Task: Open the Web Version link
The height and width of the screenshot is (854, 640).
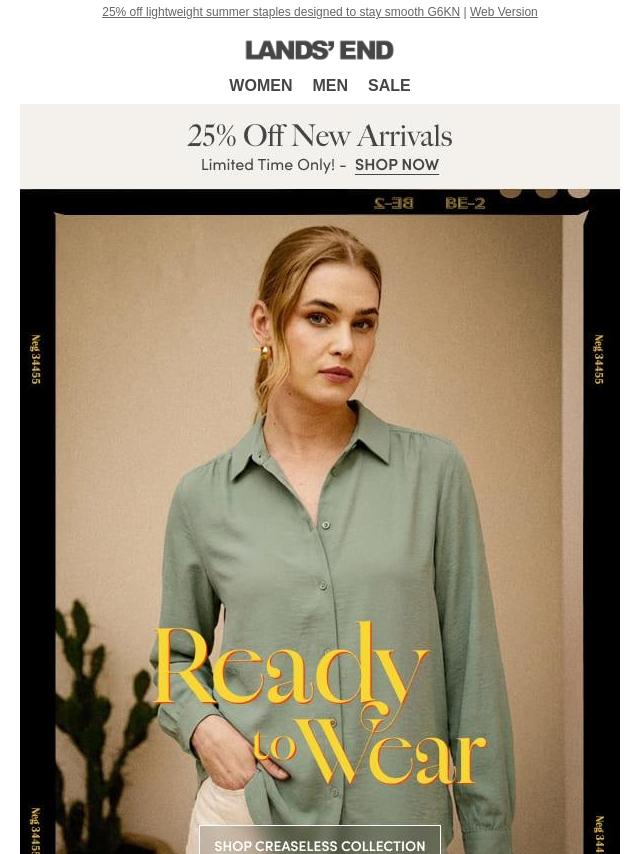Action: click(503, 12)
